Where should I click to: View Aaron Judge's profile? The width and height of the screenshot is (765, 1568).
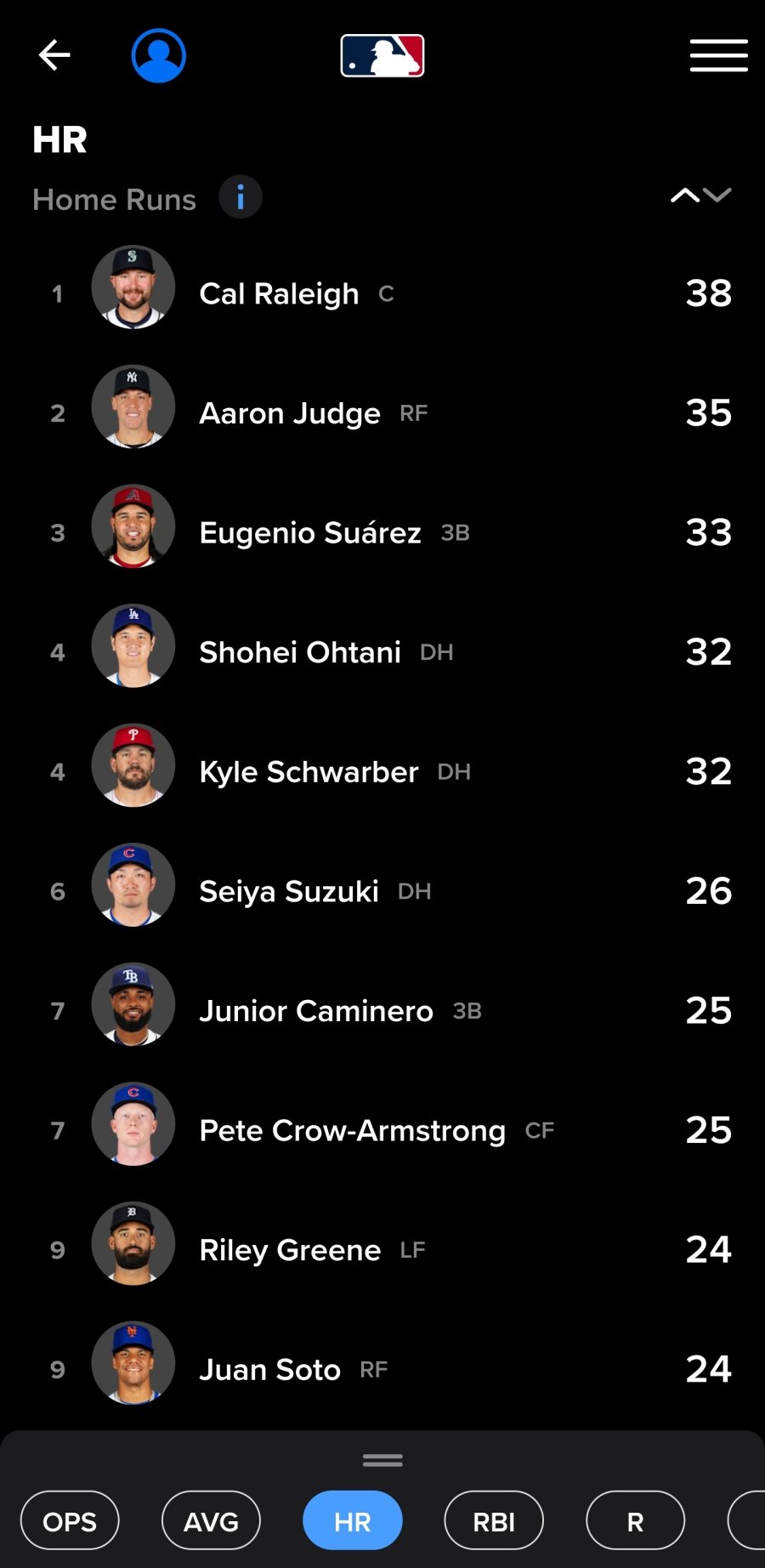pos(289,413)
